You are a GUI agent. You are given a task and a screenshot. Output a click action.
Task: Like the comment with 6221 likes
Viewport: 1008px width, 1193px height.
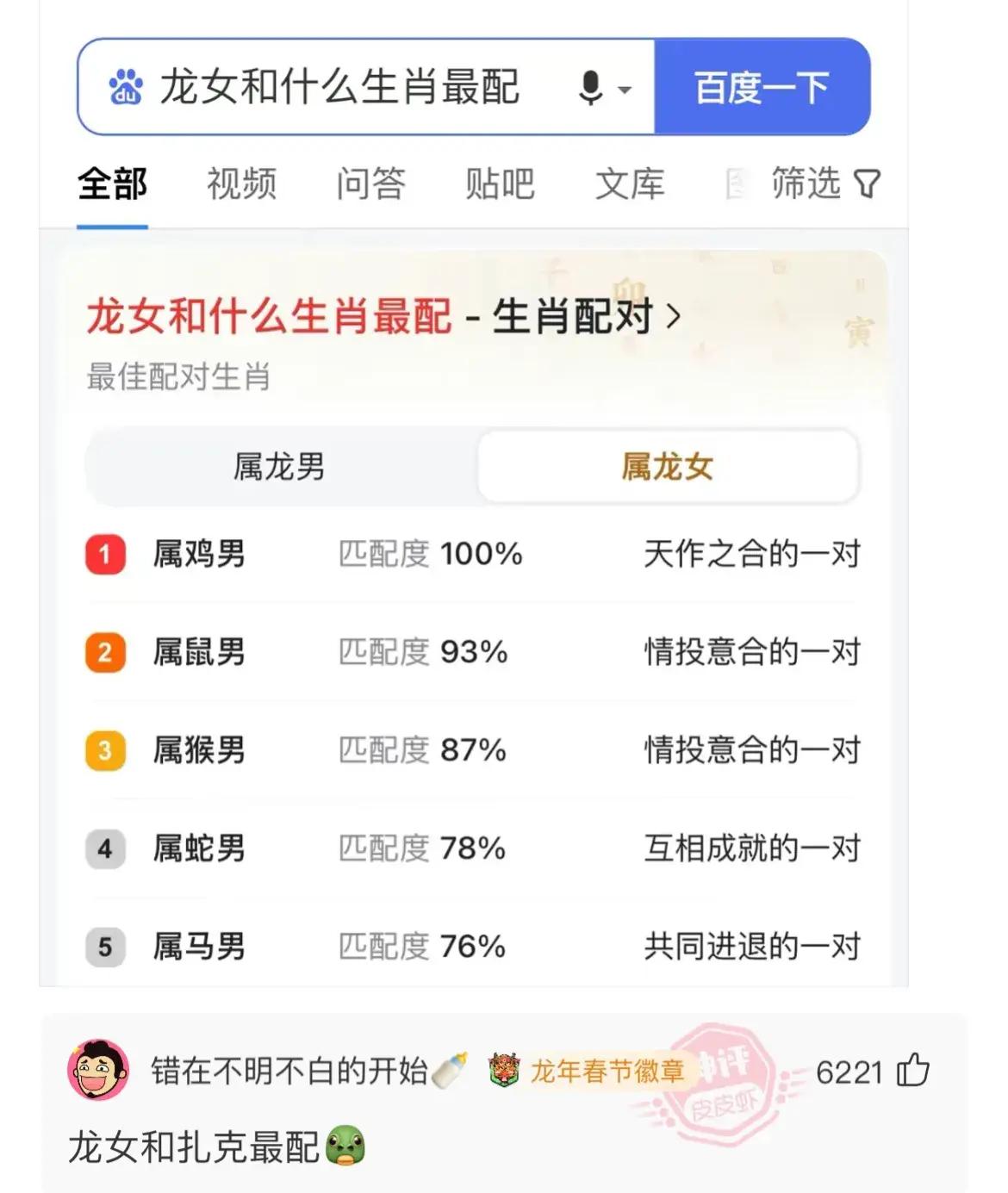[x=913, y=1072]
